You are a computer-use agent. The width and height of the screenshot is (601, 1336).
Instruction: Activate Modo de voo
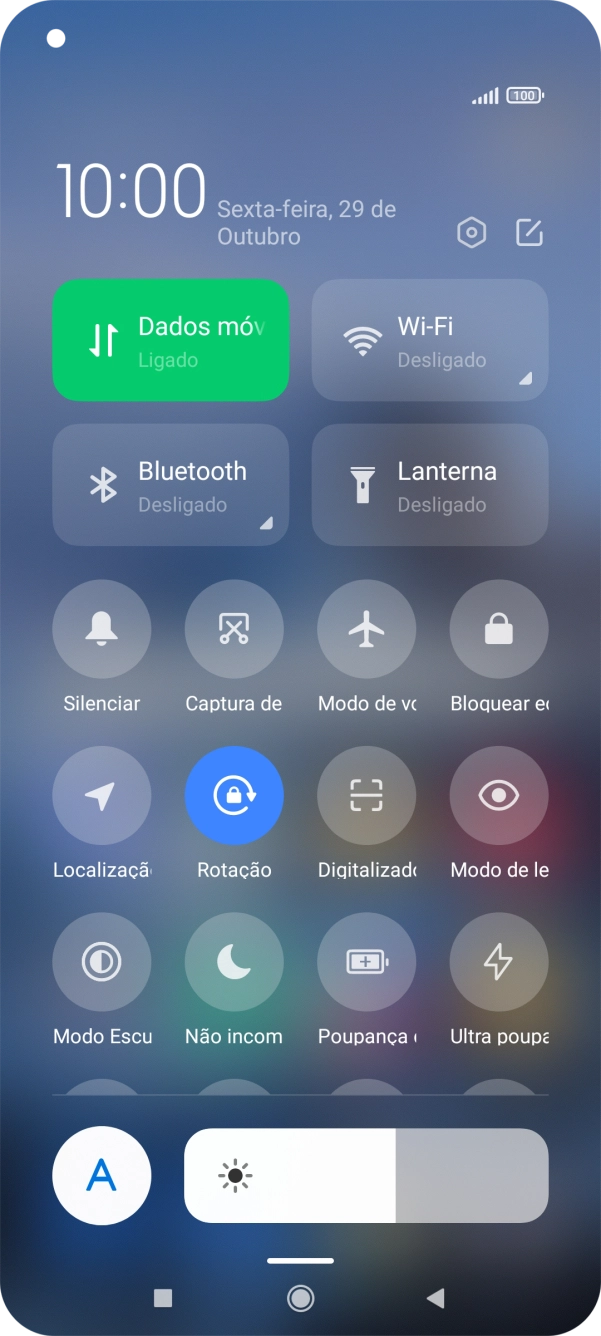pos(366,629)
